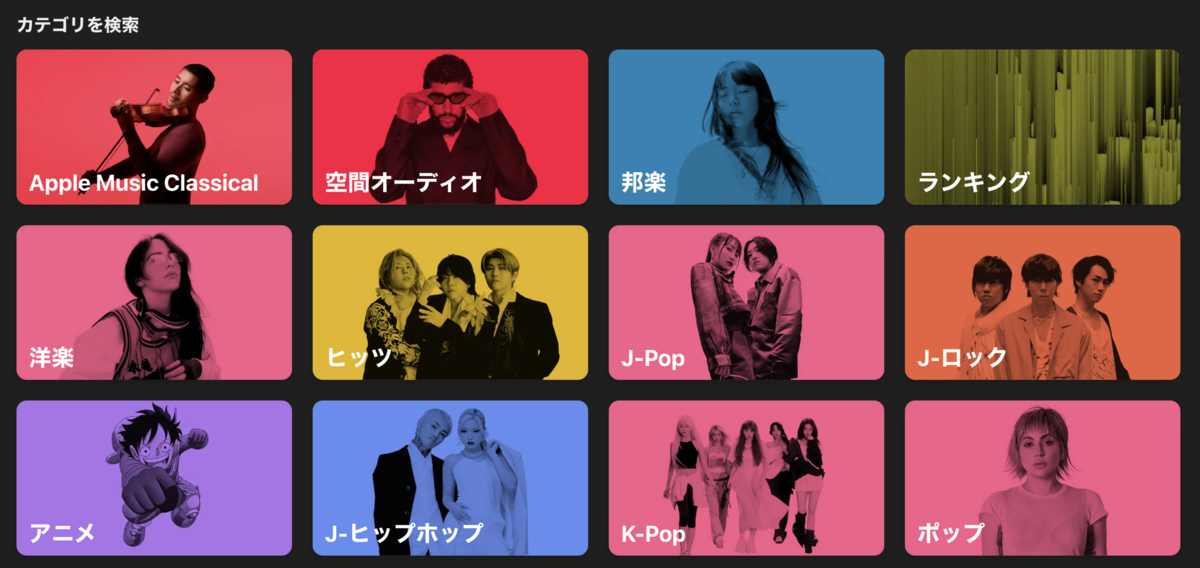This screenshot has height=568, width=1200.
Task: Browse the 洋楽 category
Action: (x=154, y=302)
